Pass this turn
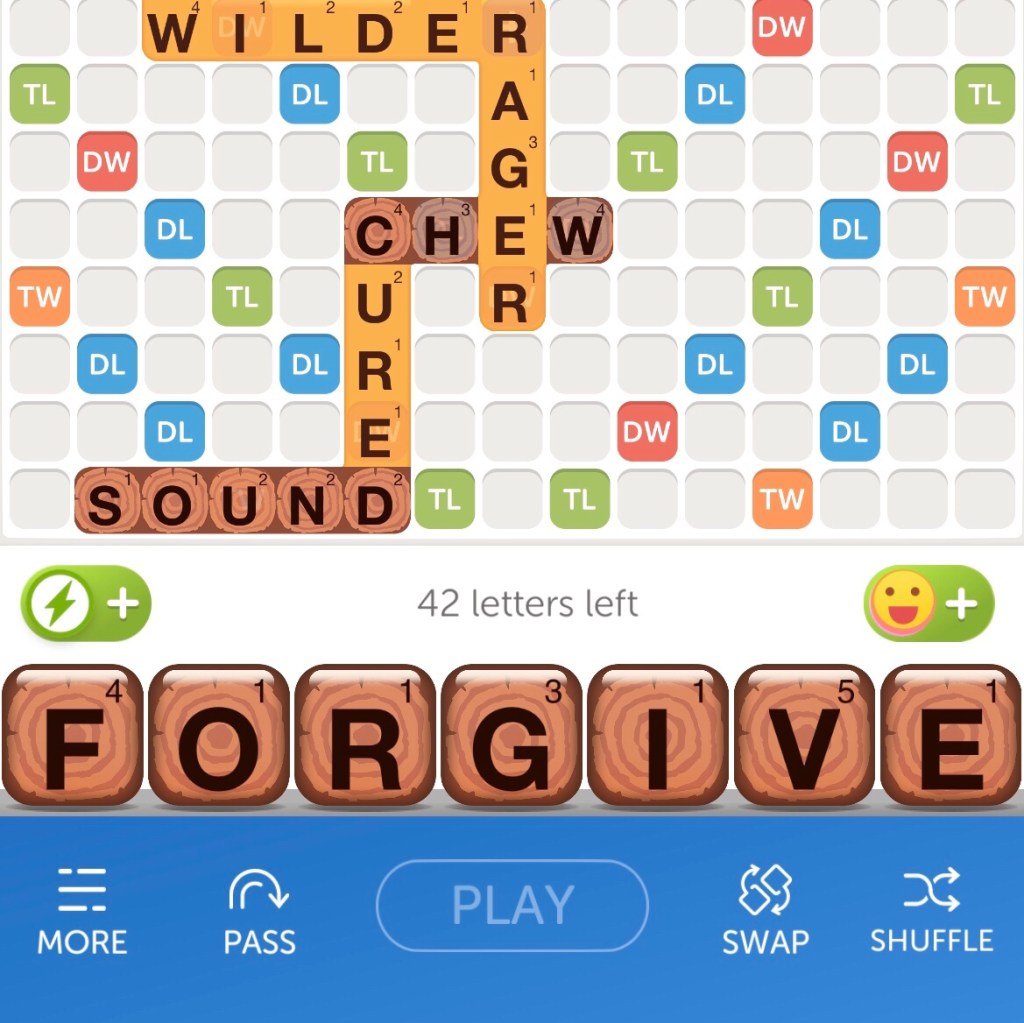 (x=259, y=910)
